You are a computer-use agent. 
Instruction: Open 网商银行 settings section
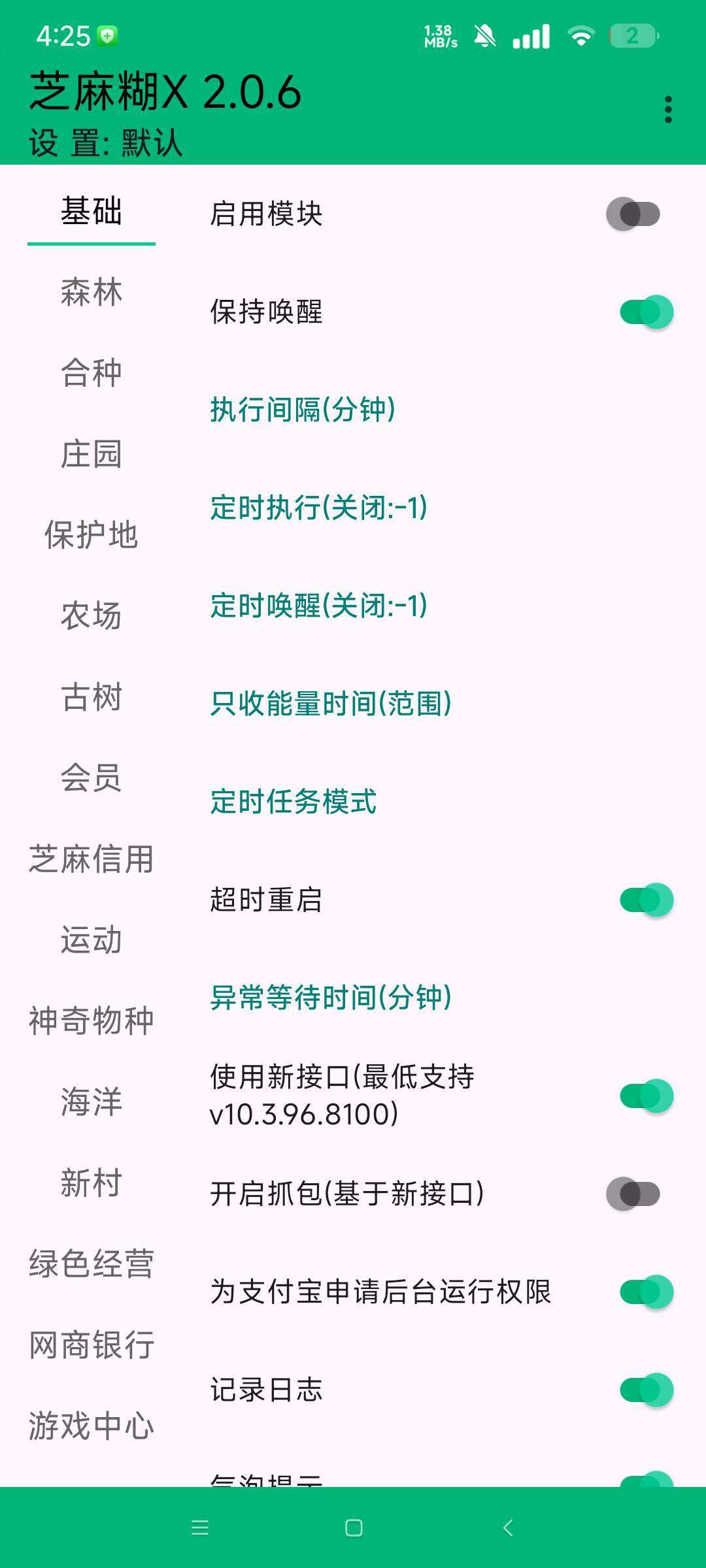[91, 1345]
